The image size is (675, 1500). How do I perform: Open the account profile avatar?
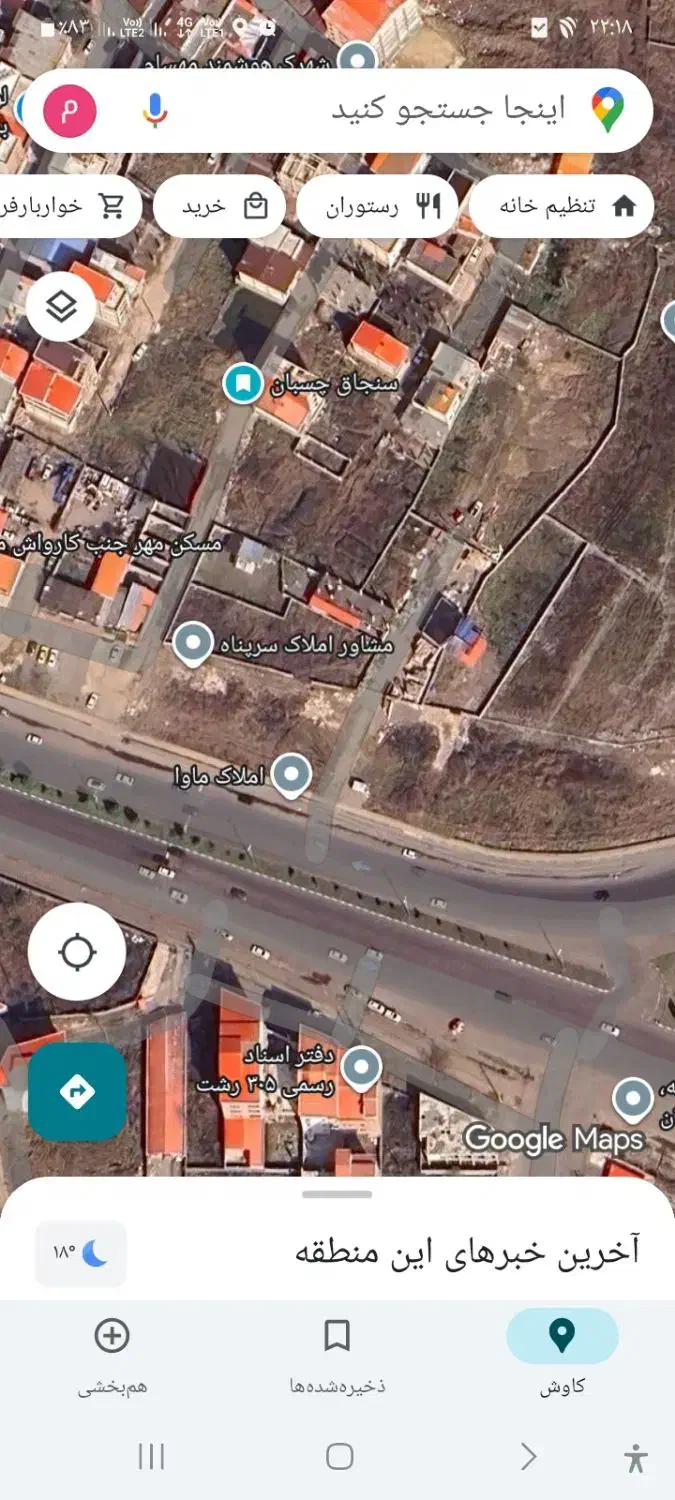tap(70, 110)
